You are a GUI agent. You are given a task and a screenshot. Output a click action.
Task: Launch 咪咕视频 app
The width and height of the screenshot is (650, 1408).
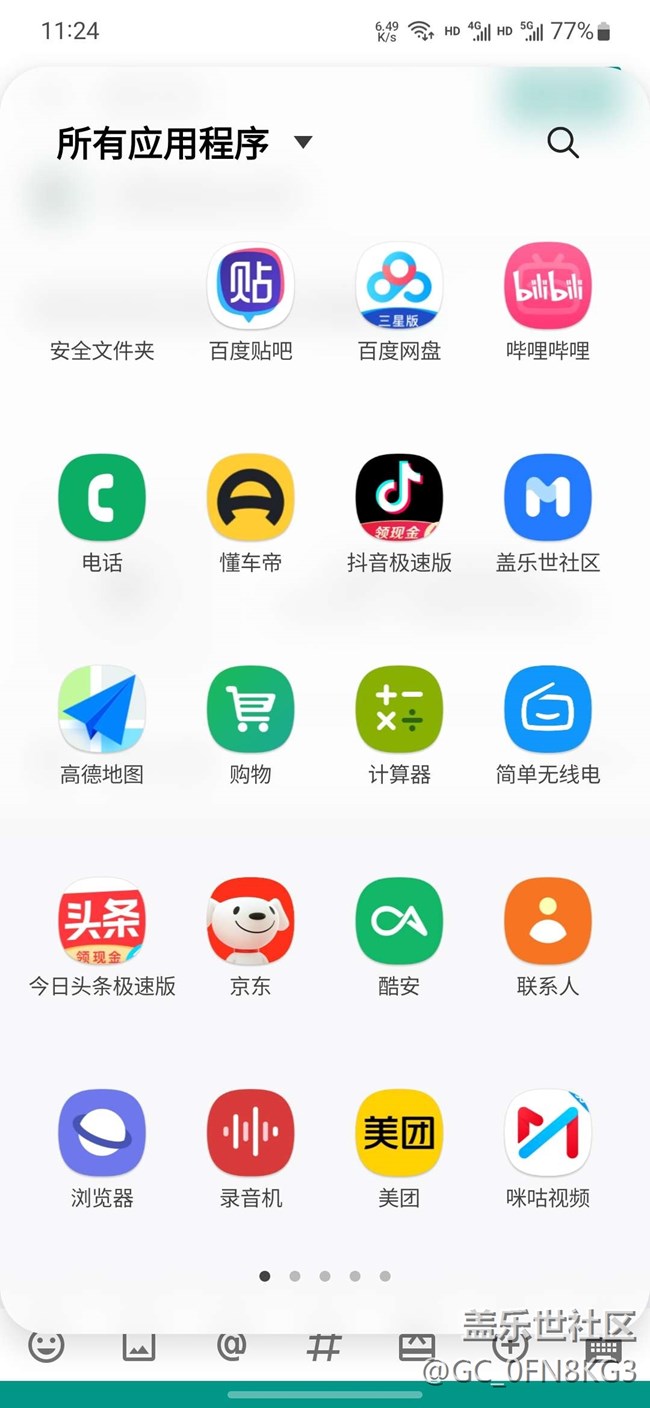[548, 1133]
